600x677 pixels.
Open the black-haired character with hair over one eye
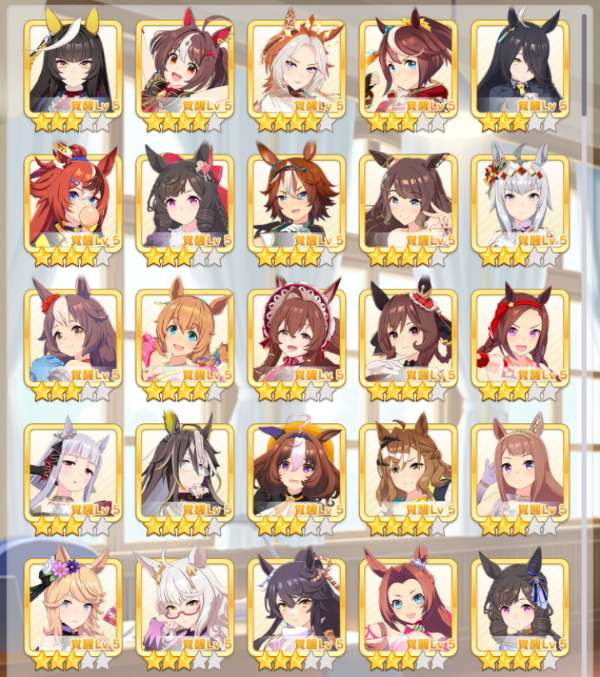(520, 70)
